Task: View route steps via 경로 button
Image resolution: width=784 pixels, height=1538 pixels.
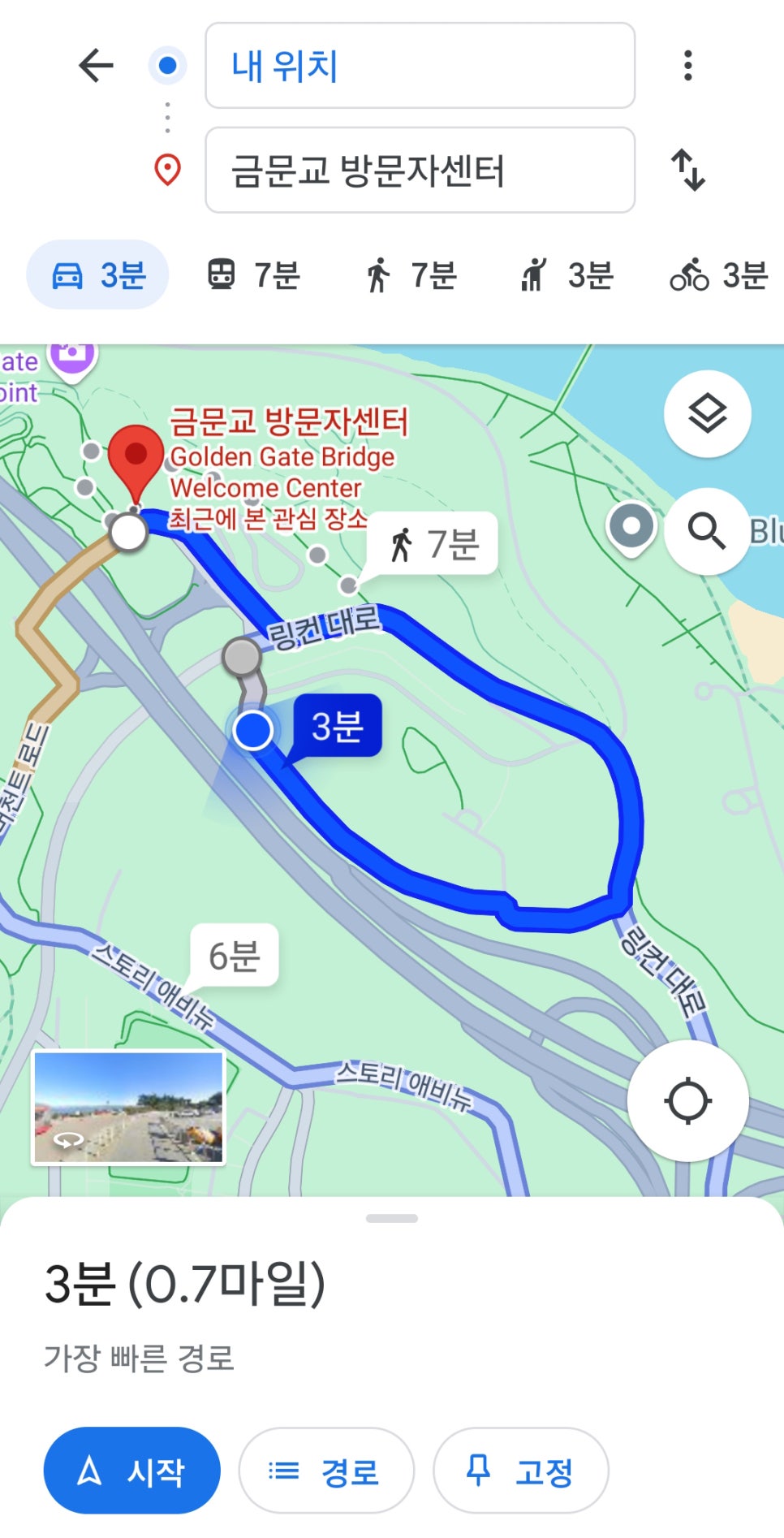Action: 326,1471
